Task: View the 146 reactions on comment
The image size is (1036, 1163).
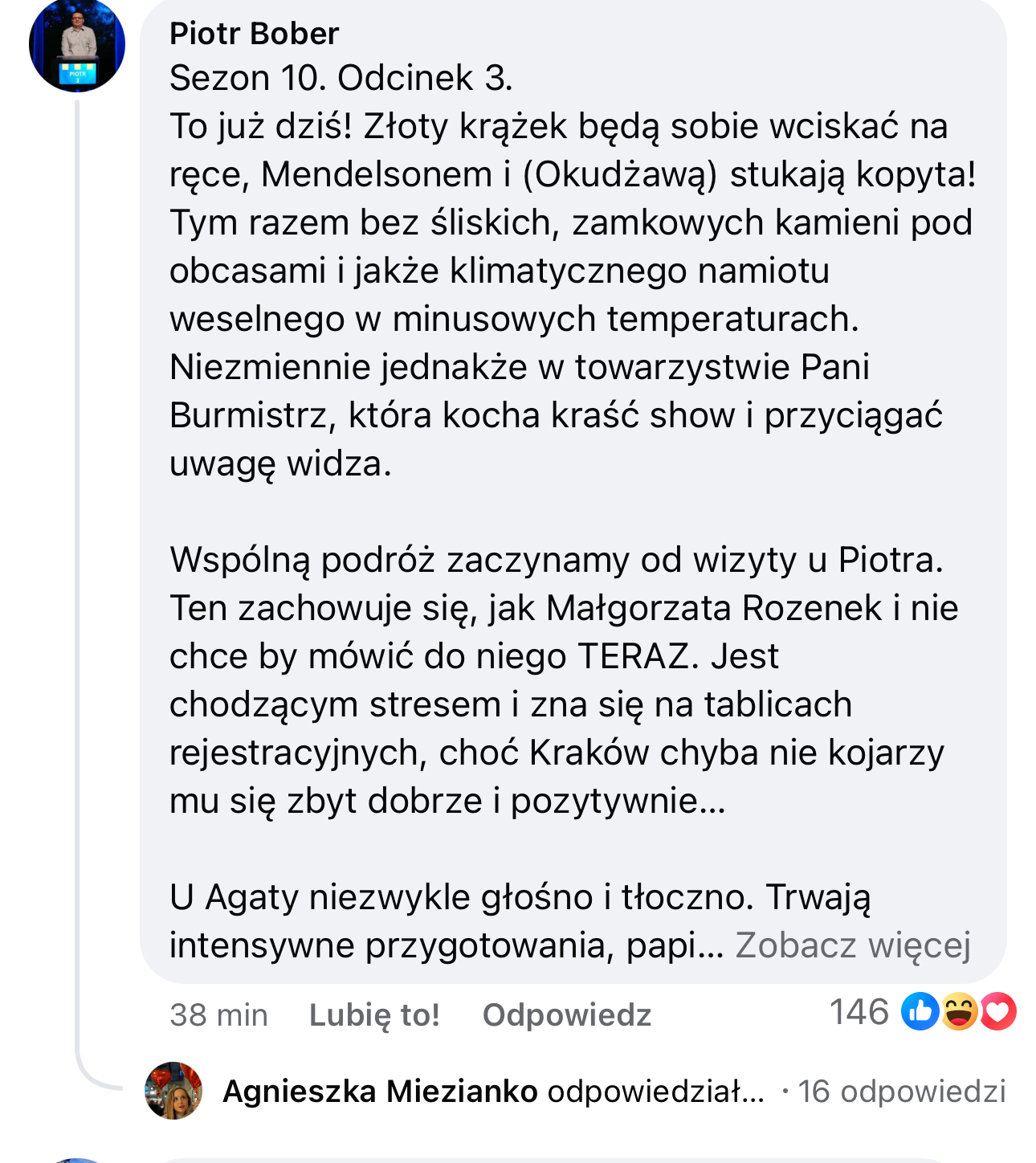Action: pyautogui.click(x=922, y=1012)
